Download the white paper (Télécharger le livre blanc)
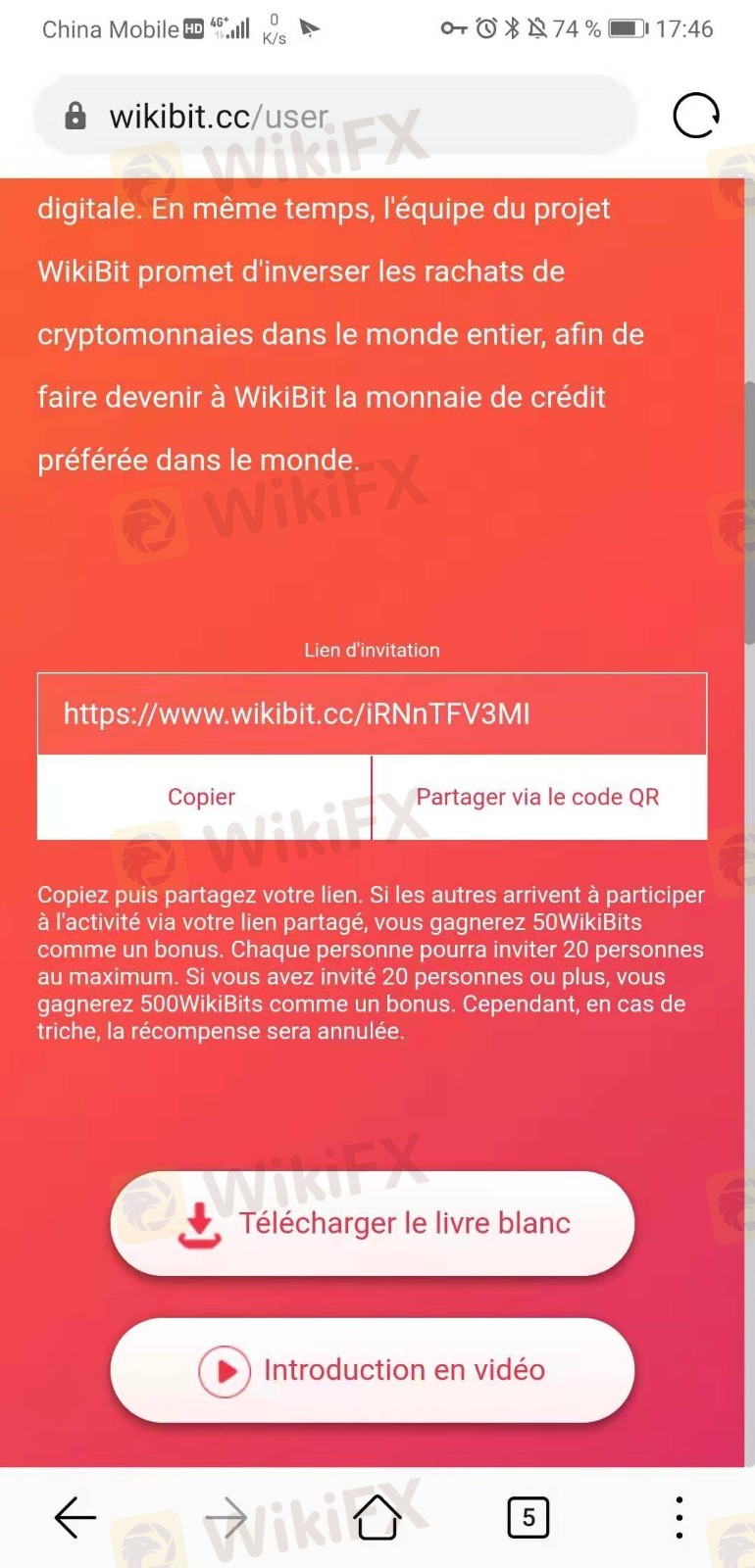The image size is (755, 1568). tap(373, 1223)
